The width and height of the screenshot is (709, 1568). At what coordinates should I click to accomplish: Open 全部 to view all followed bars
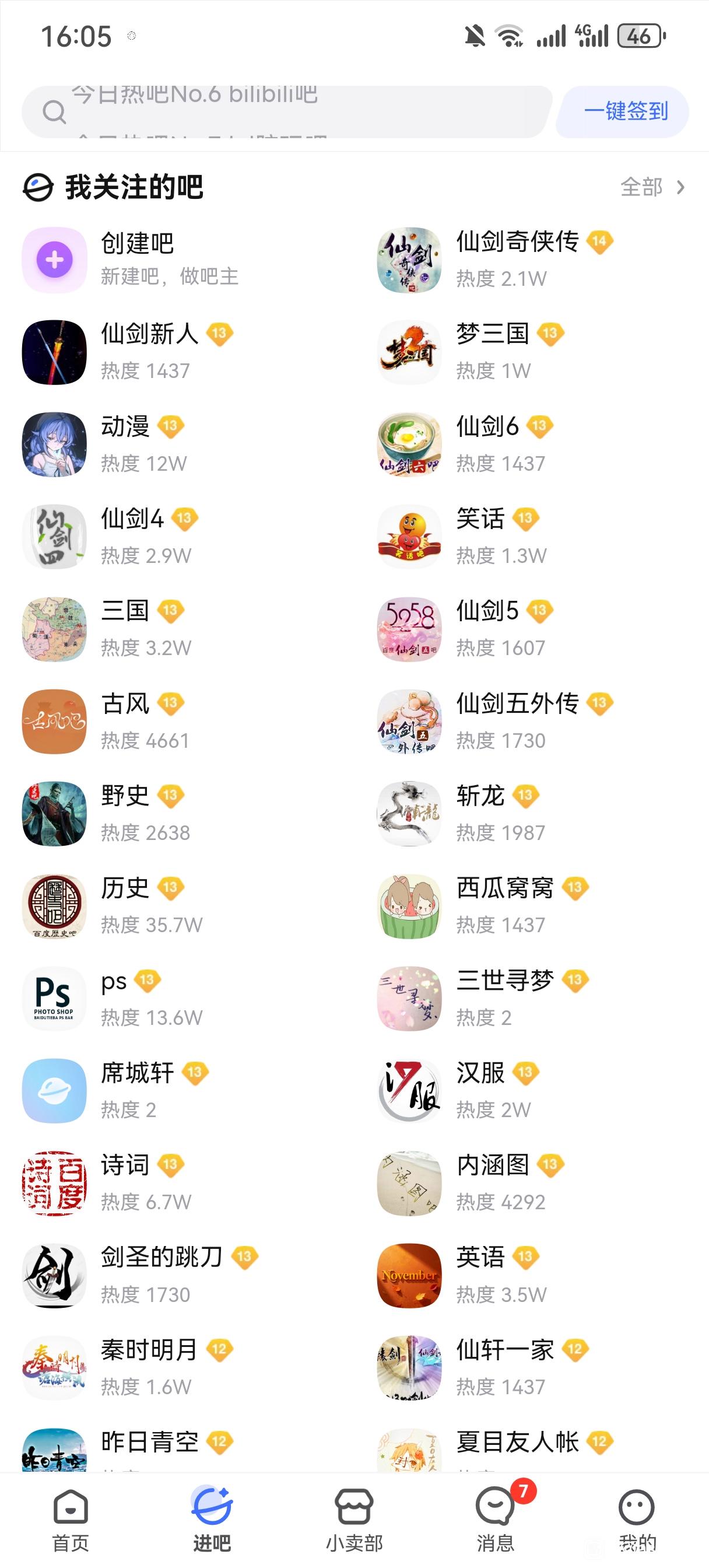point(652,187)
